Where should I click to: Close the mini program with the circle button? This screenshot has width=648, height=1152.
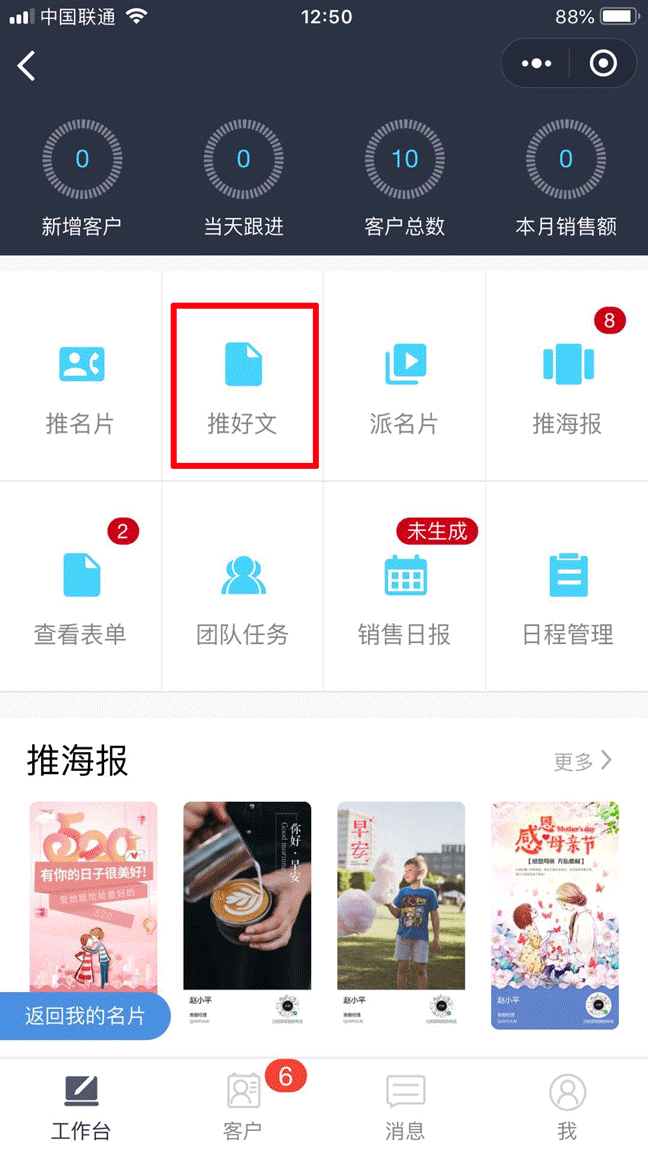click(x=603, y=64)
